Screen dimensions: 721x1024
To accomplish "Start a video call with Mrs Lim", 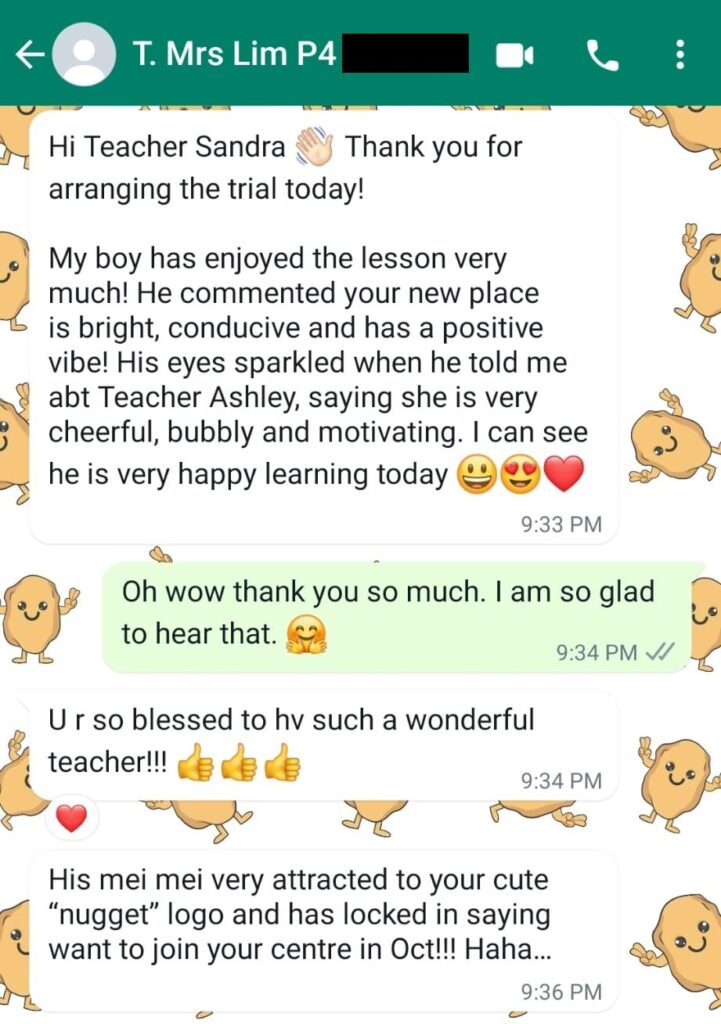I will [x=515, y=56].
